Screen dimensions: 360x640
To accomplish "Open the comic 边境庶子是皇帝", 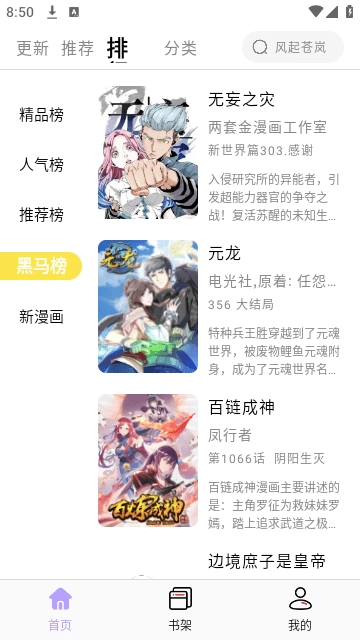I will point(267,562).
